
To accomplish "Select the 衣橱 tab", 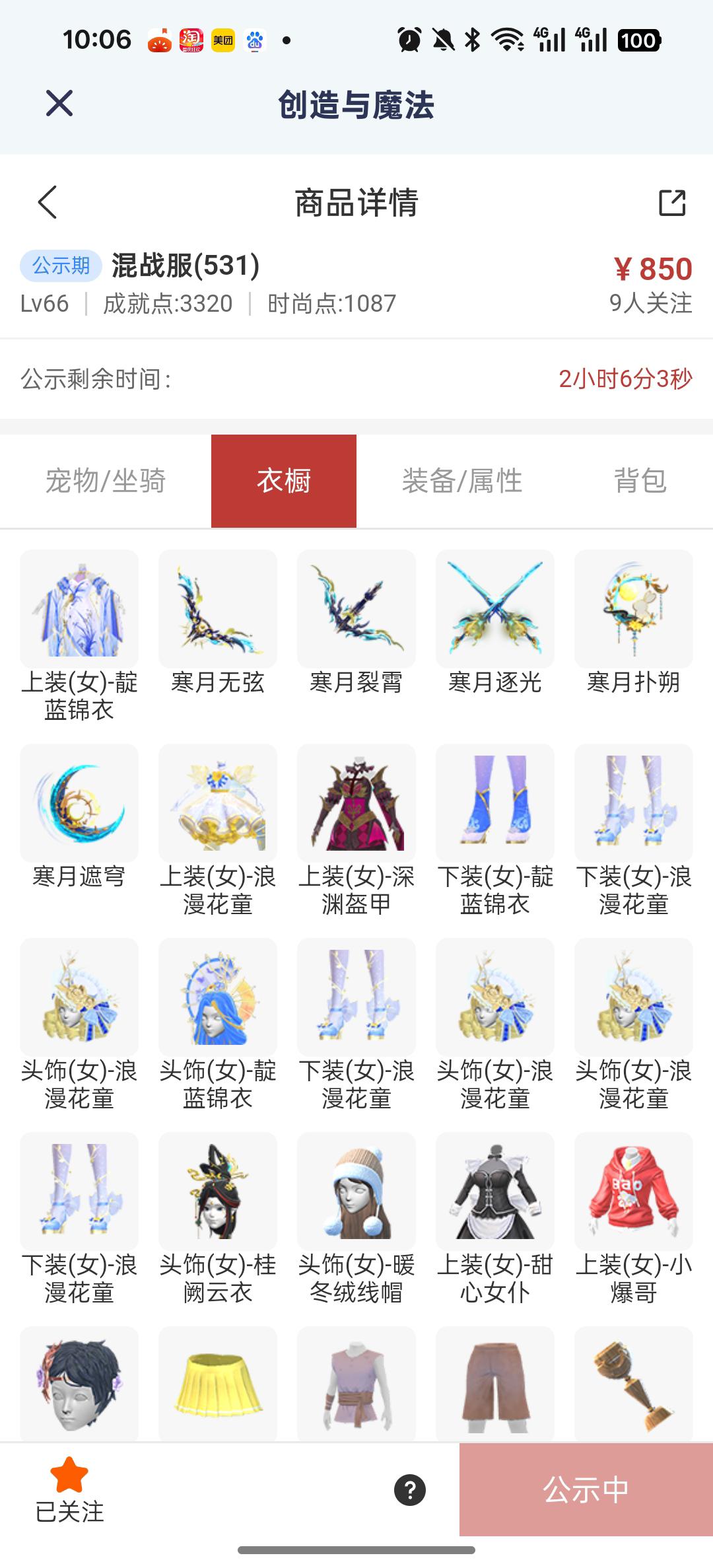I will (x=284, y=481).
